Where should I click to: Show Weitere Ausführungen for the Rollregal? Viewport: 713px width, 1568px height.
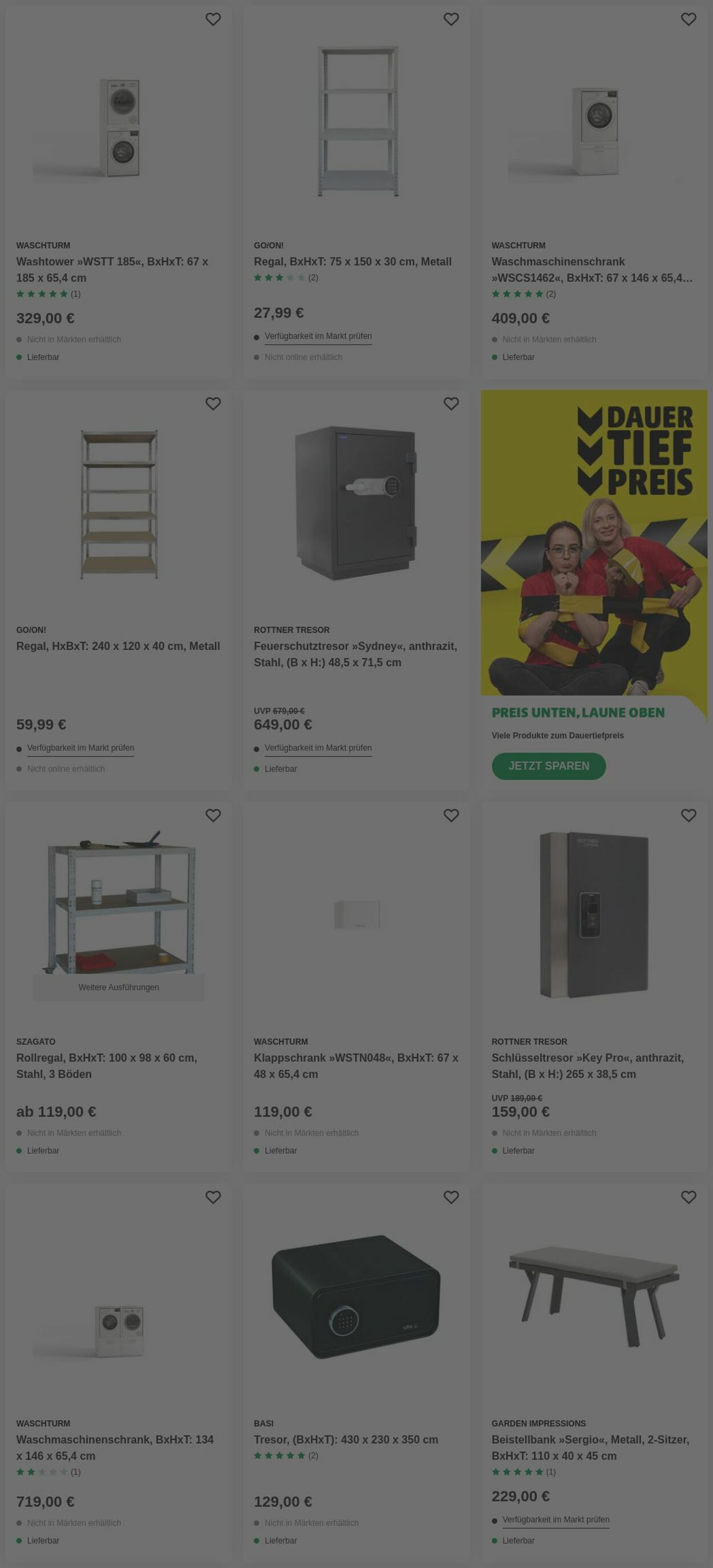click(x=119, y=987)
